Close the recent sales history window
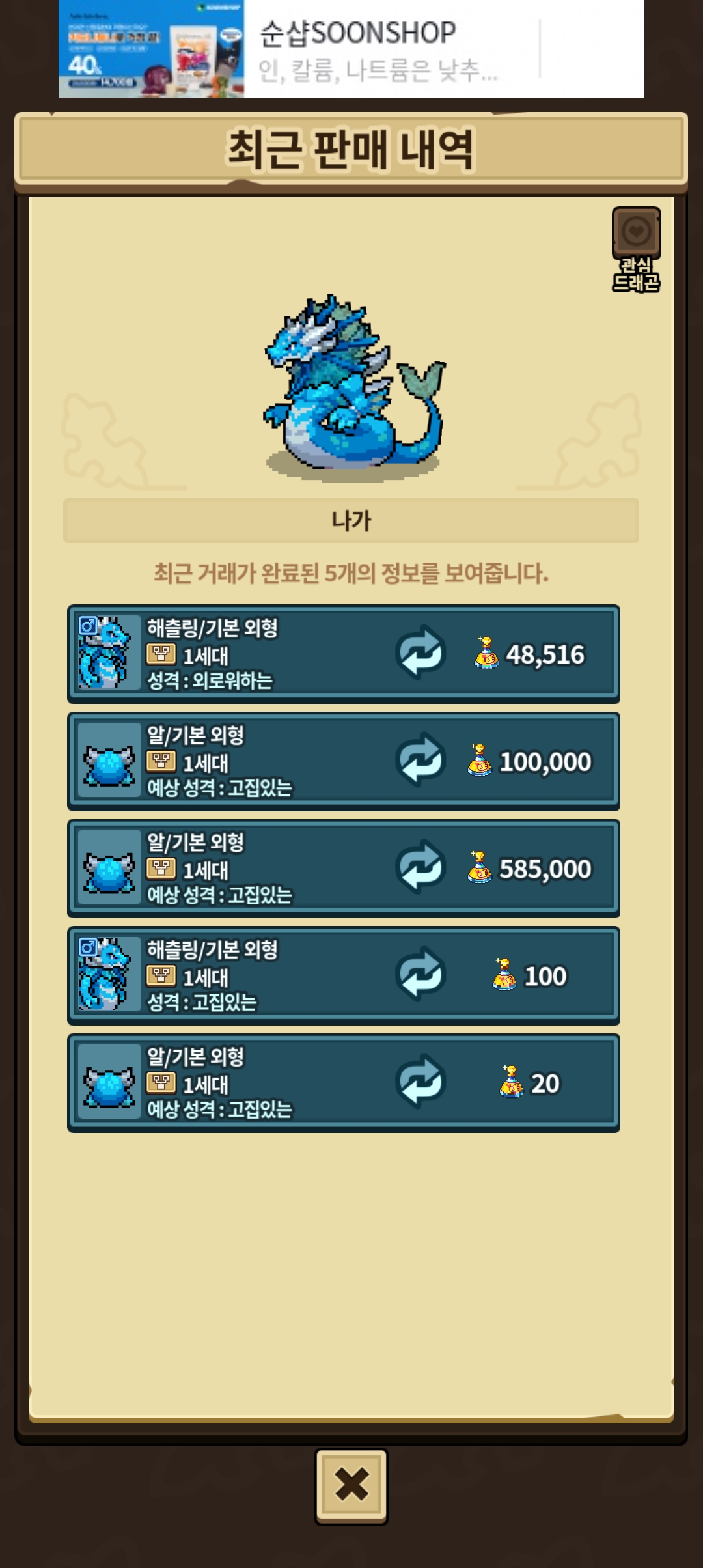Screen dimensions: 703x1568 click(351, 1485)
